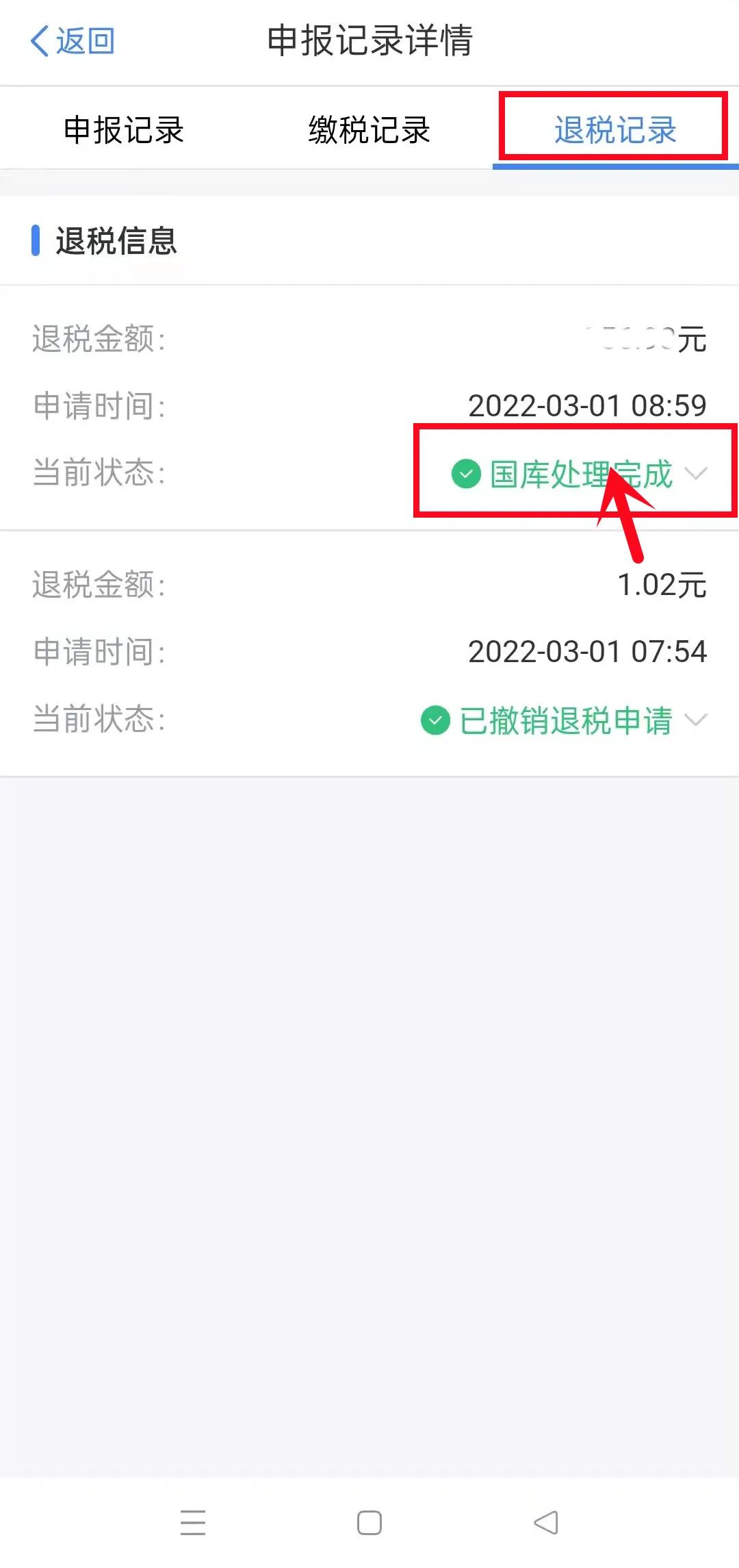
Task: Go to the home screen via the navigation bar
Action: click(369, 1523)
